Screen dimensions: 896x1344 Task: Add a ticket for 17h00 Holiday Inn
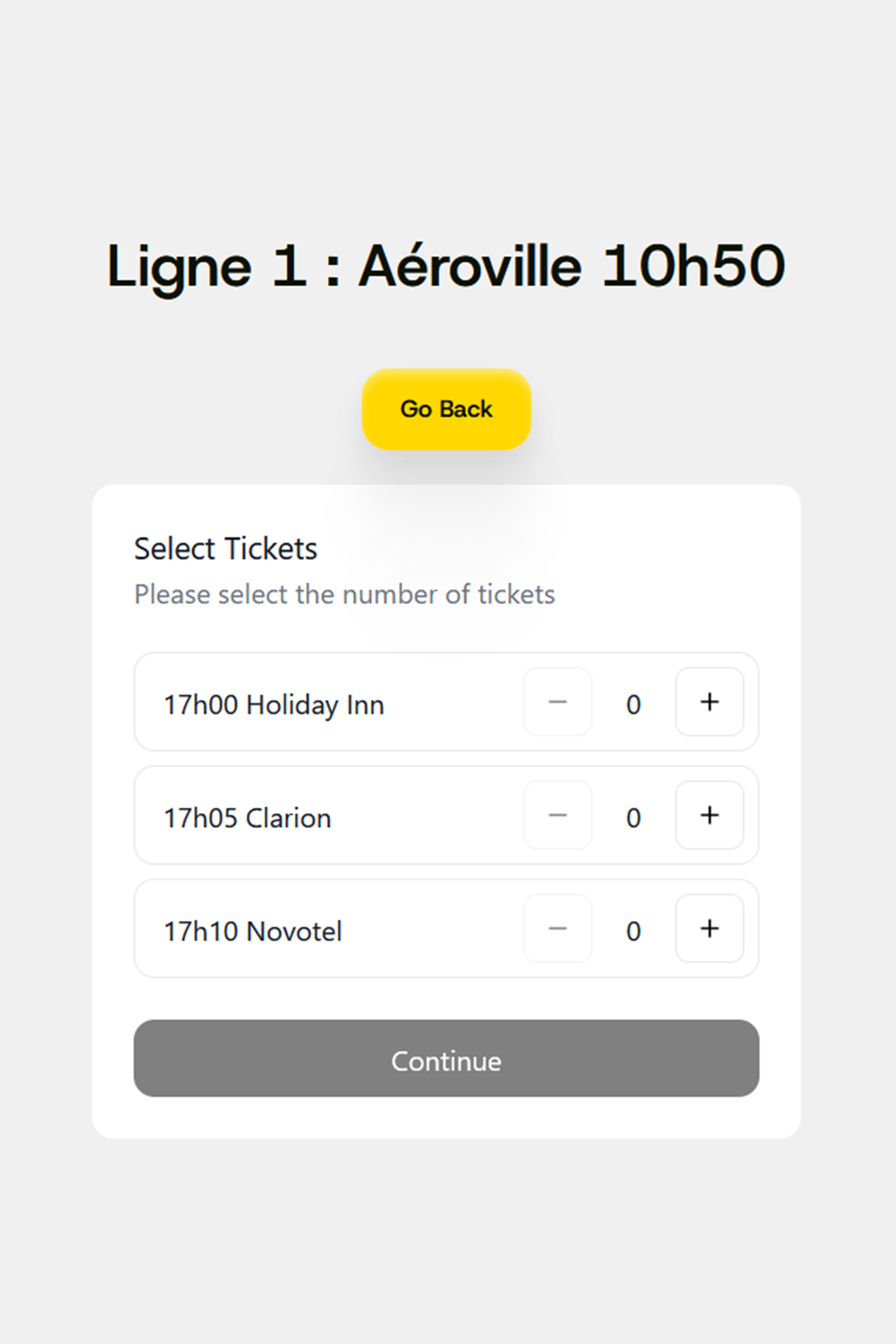coord(709,702)
